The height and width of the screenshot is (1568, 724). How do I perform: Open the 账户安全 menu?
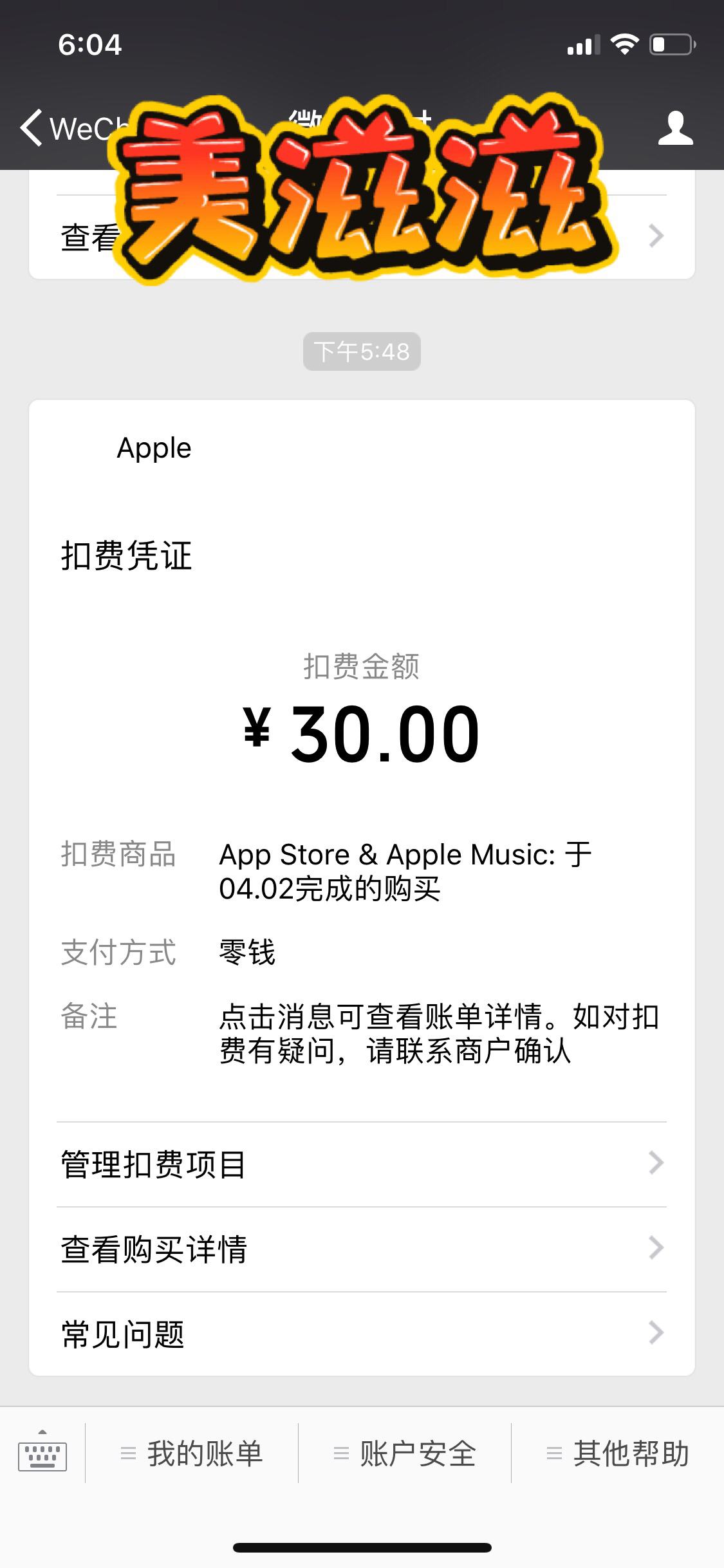405,1453
